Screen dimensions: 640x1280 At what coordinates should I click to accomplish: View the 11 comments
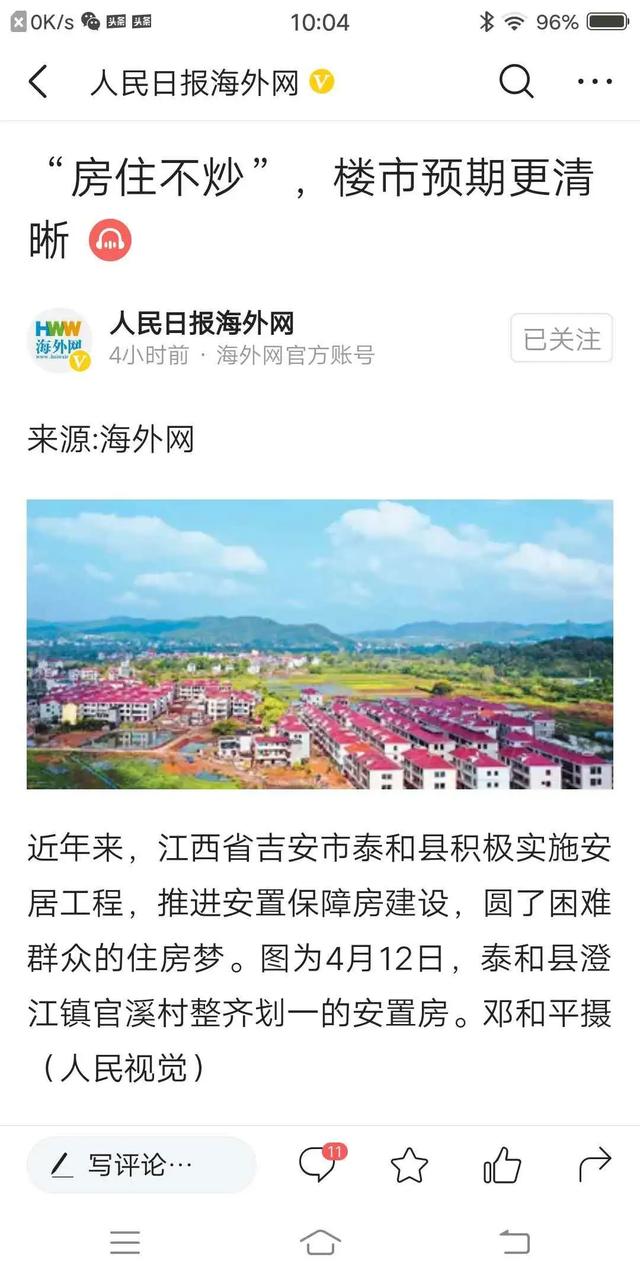click(x=320, y=1164)
